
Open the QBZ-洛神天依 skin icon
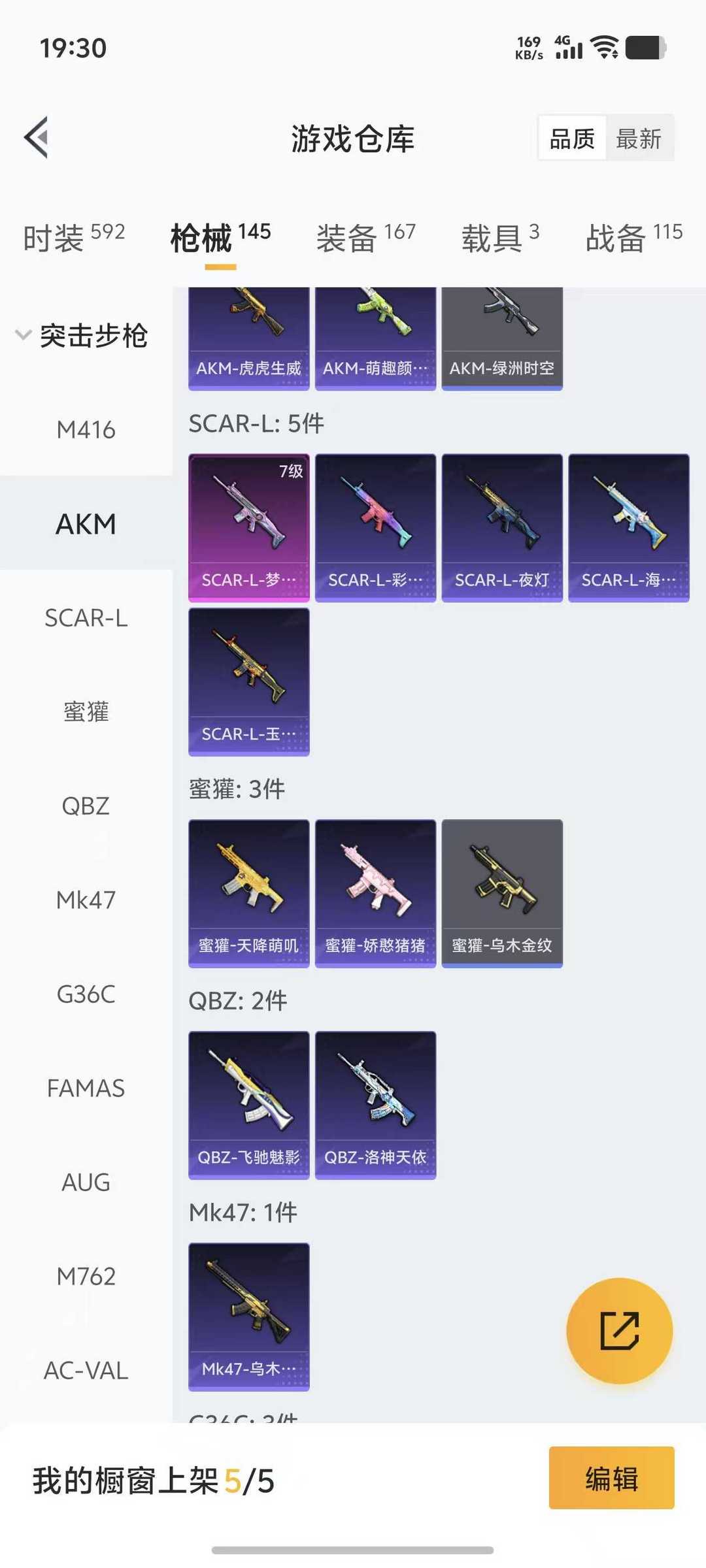[375, 1104]
